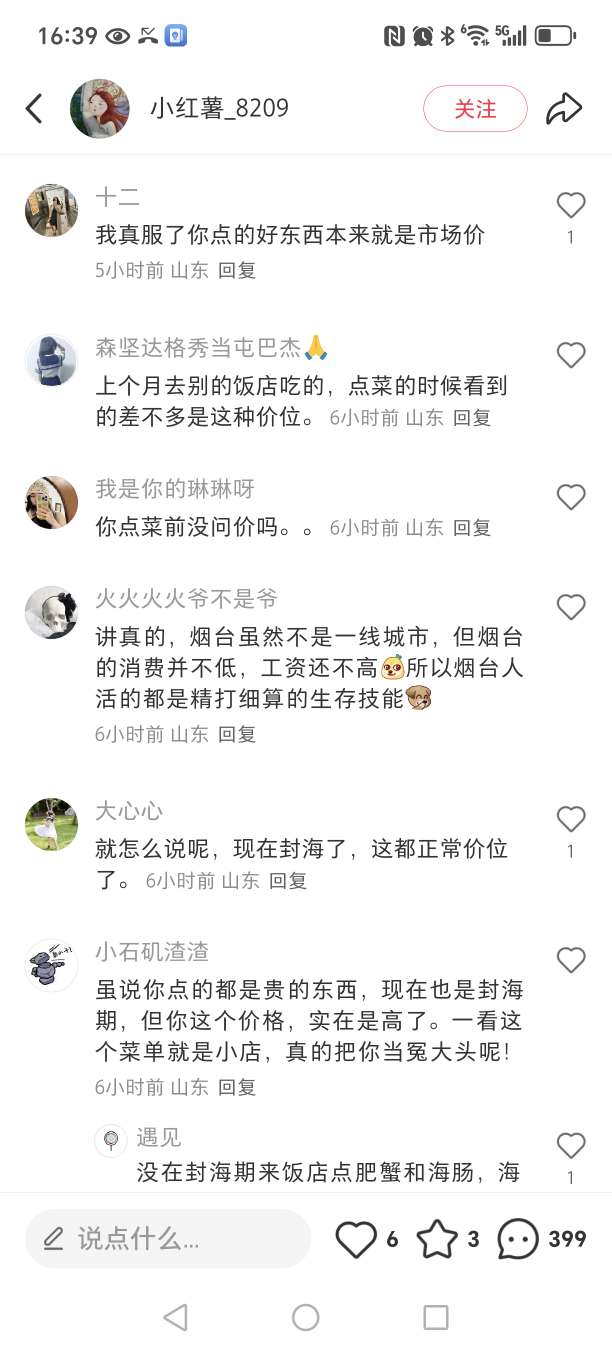Reply to 火火火火爷不是爷's comment
The height and width of the screenshot is (1350, 612).
237,734
